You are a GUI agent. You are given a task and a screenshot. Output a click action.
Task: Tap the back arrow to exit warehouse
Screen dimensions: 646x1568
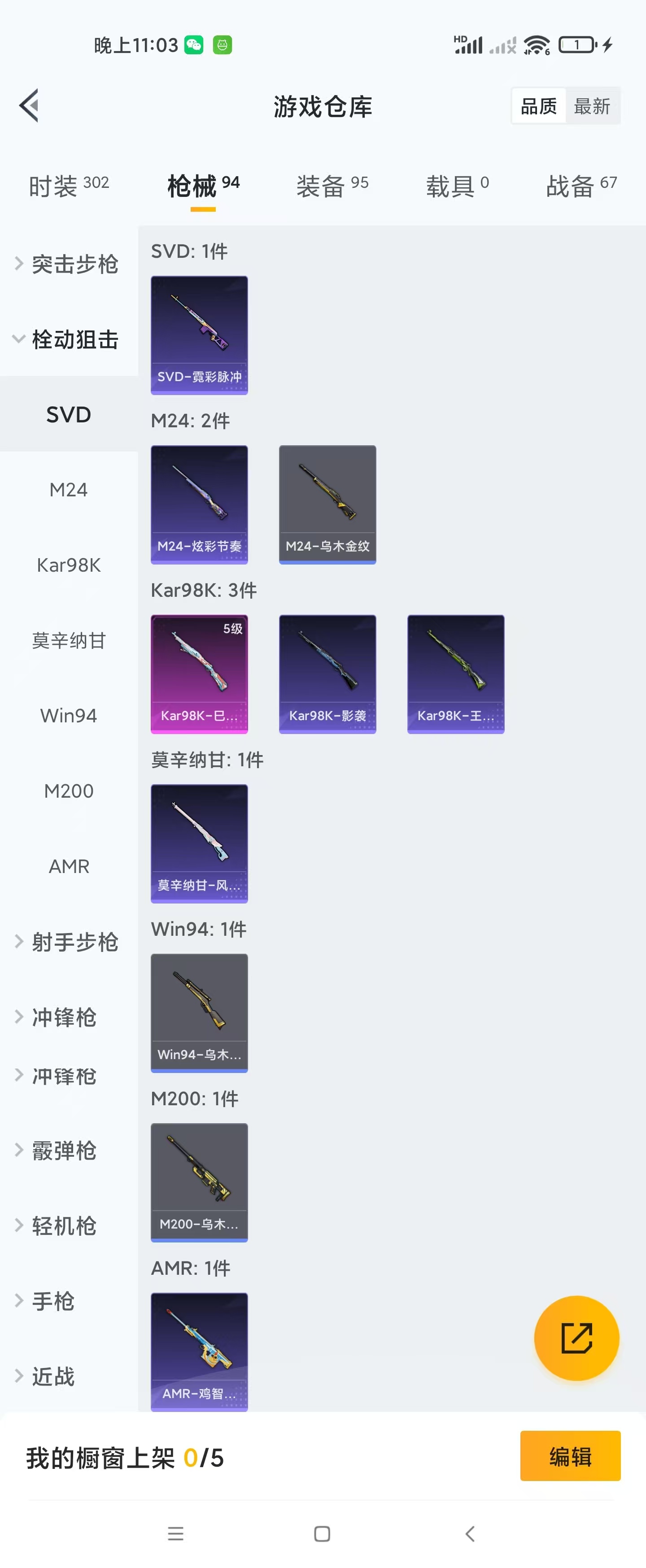[x=29, y=105]
